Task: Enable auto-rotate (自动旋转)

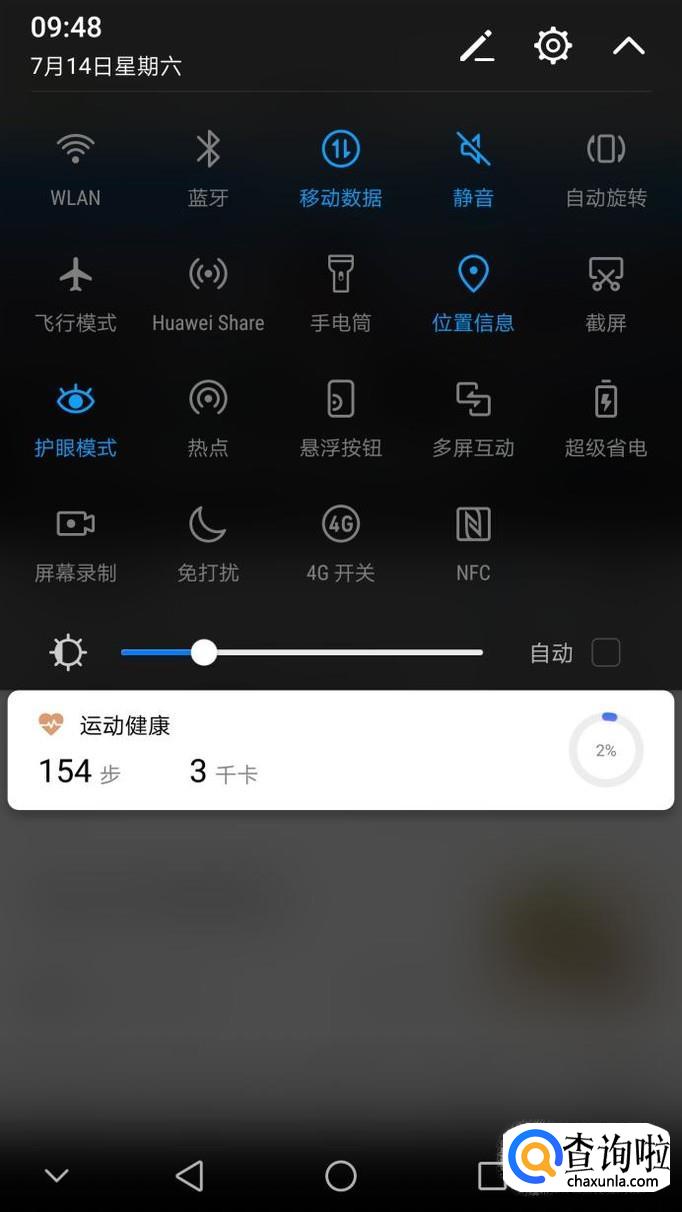Action: point(606,150)
